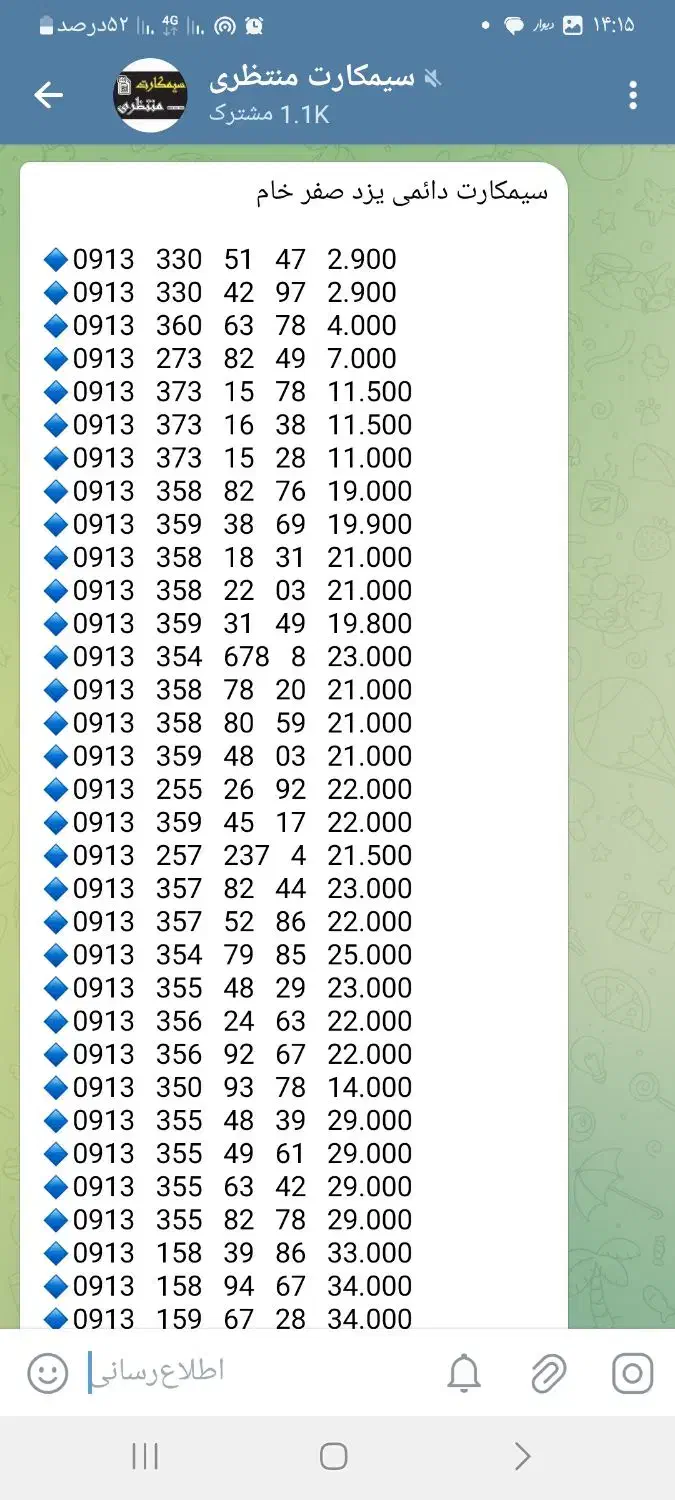Toggle the silent broadcast bell
675x1500 pixels.
pos(464,1373)
